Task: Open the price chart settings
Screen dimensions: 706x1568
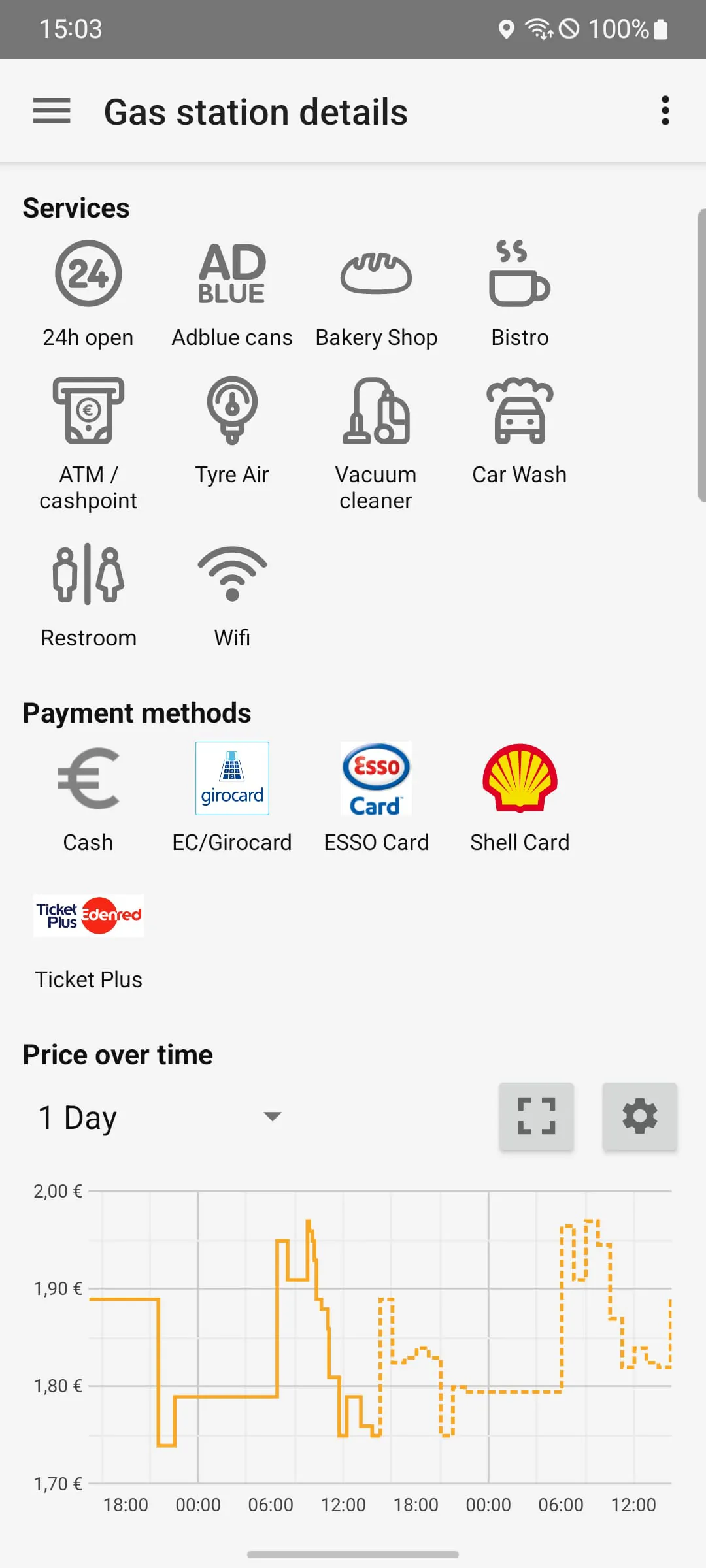Action: (639, 1116)
